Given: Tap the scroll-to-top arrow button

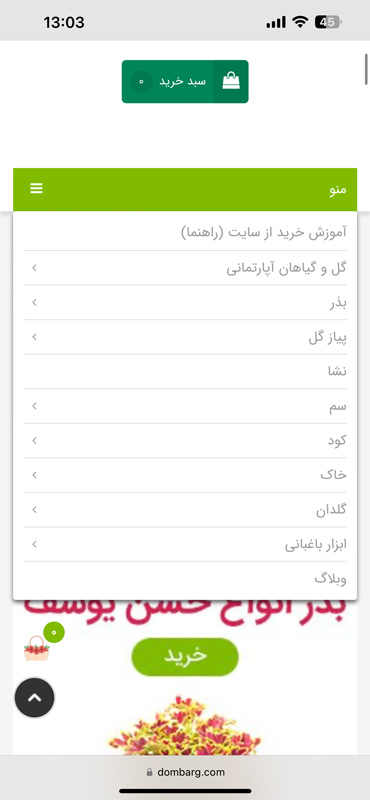Looking at the screenshot, I should [34, 697].
